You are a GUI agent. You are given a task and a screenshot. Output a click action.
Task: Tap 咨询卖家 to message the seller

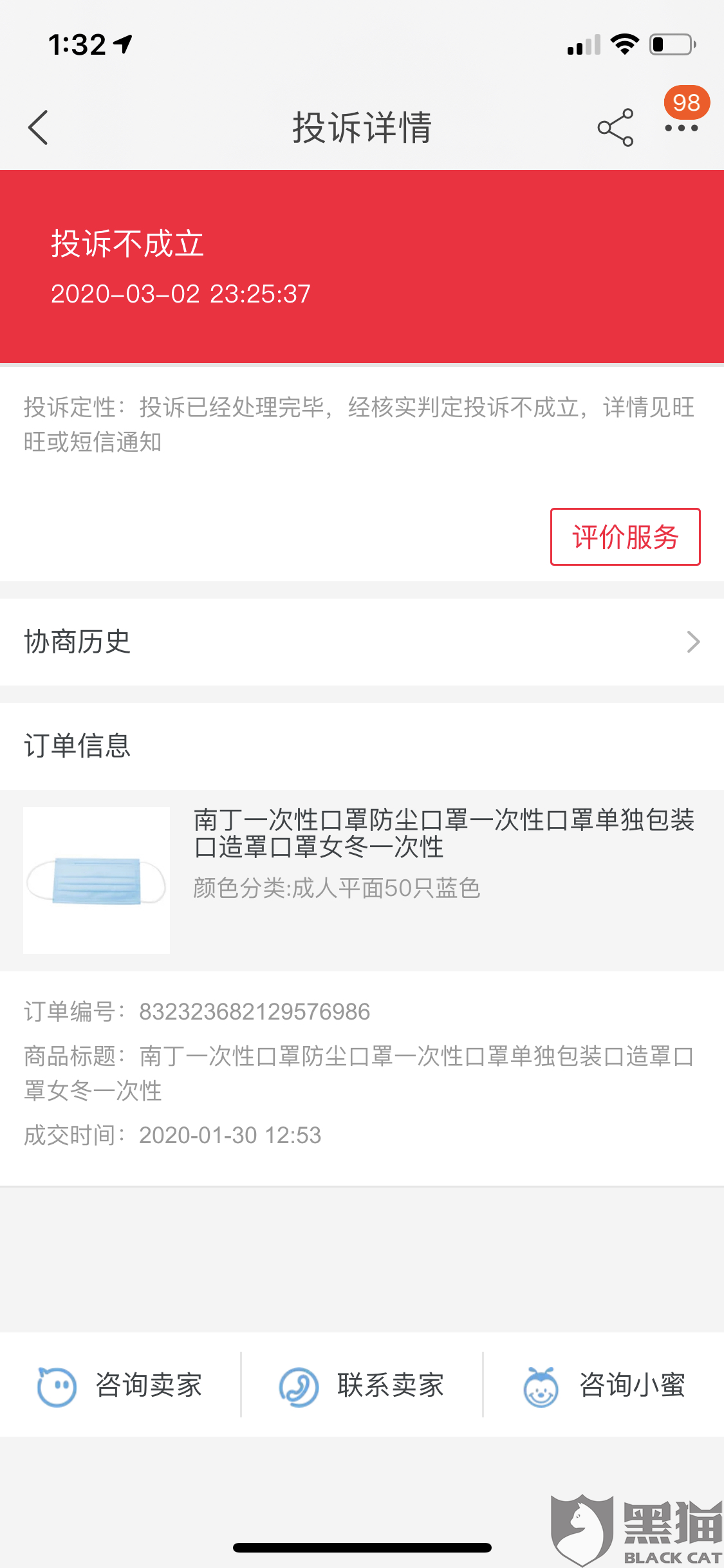tap(120, 1385)
